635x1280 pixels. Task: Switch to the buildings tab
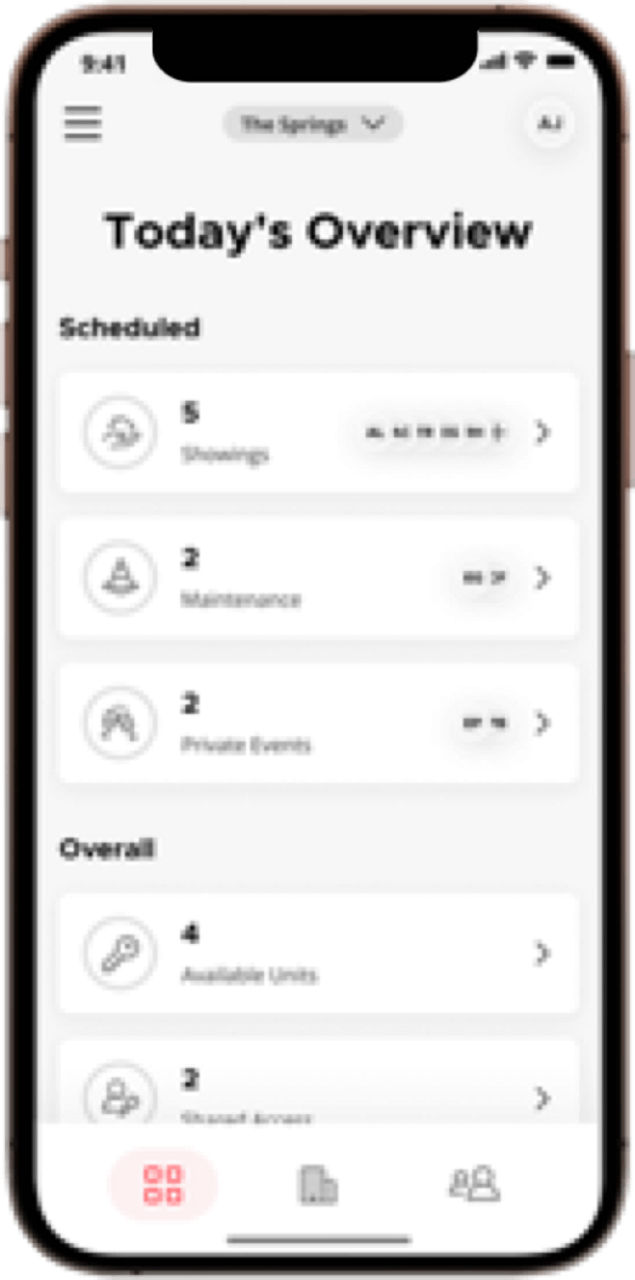pyautogui.click(x=318, y=1185)
